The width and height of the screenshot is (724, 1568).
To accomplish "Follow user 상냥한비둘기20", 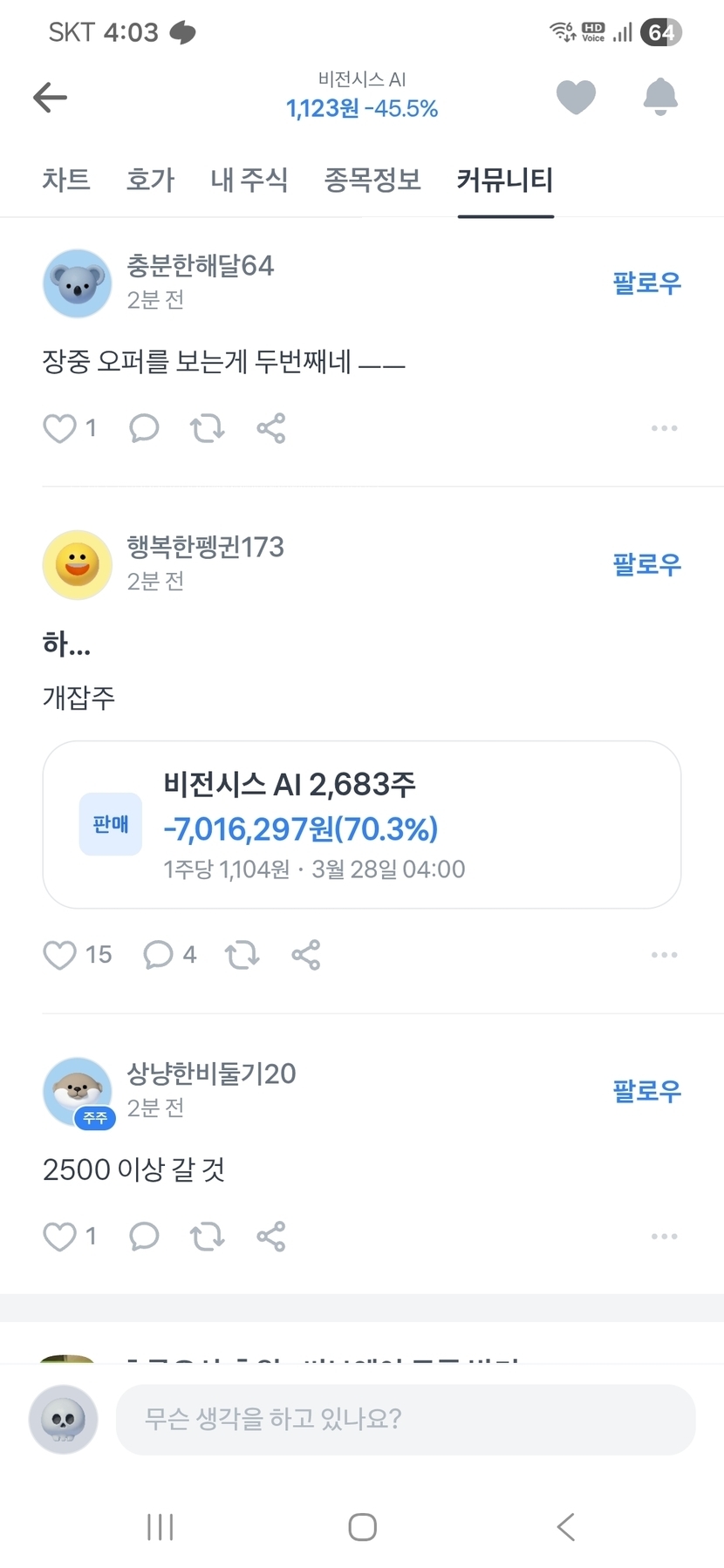I will (646, 1091).
